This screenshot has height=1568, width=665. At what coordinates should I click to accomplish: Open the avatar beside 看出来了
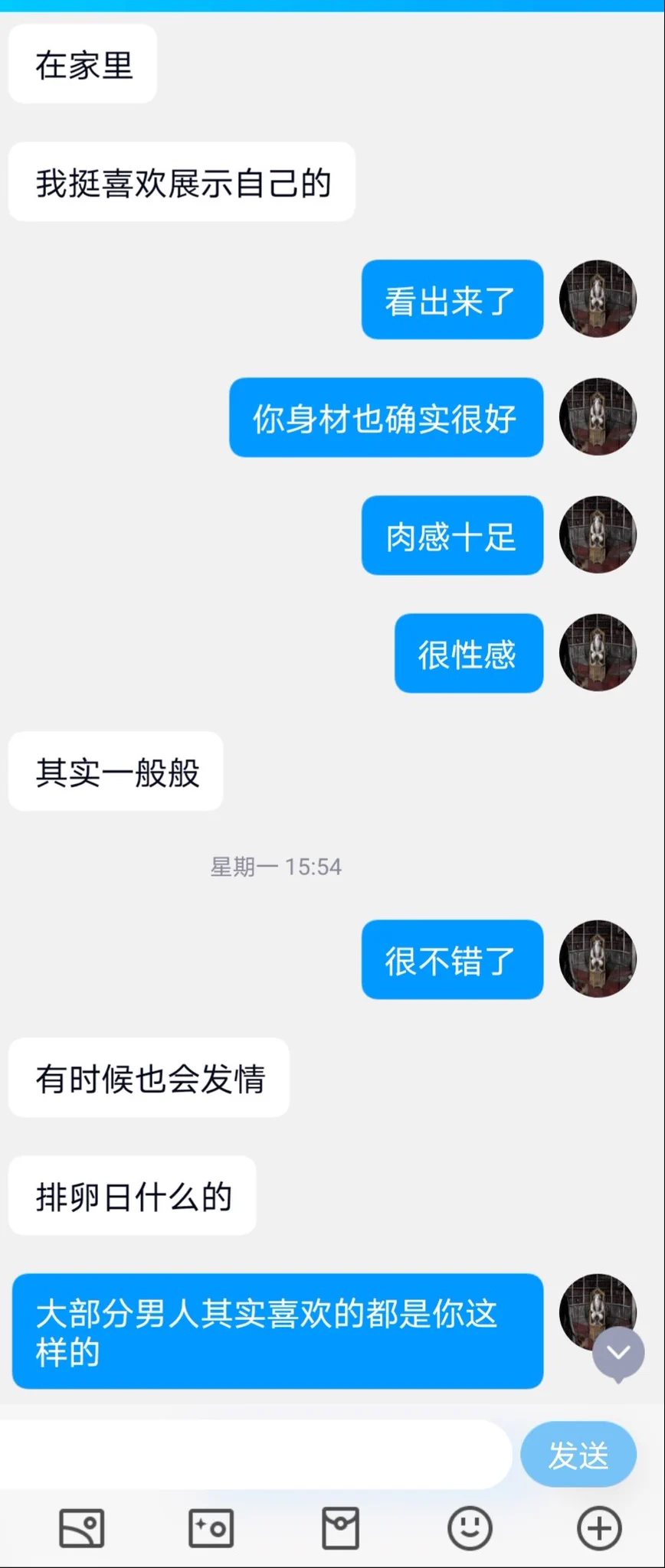pos(598,299)
